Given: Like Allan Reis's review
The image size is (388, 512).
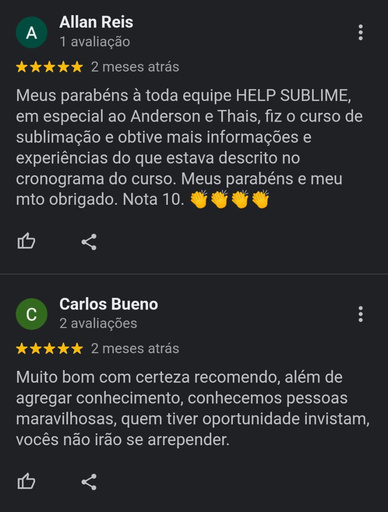Looking at the screenshot, I should click(26, 241).
